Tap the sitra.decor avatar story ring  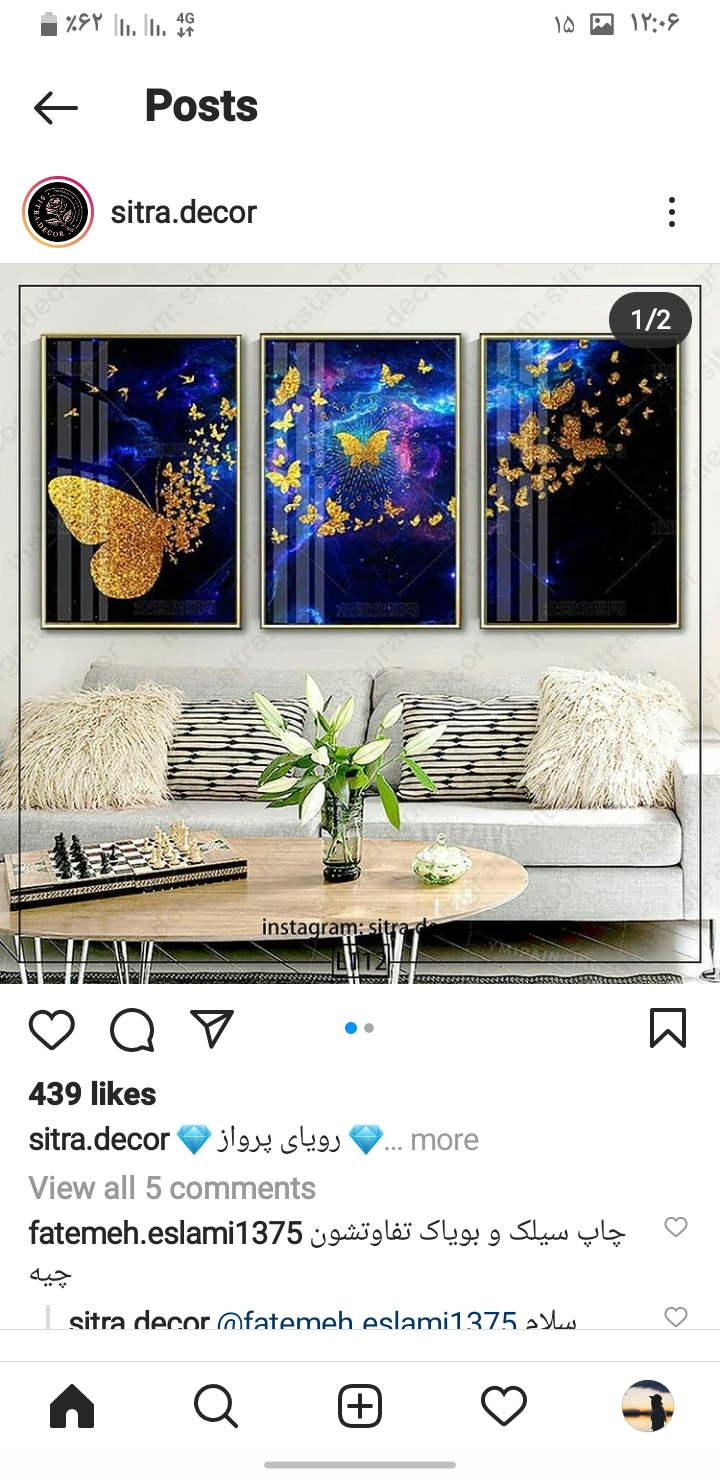(x=58, y=212)
